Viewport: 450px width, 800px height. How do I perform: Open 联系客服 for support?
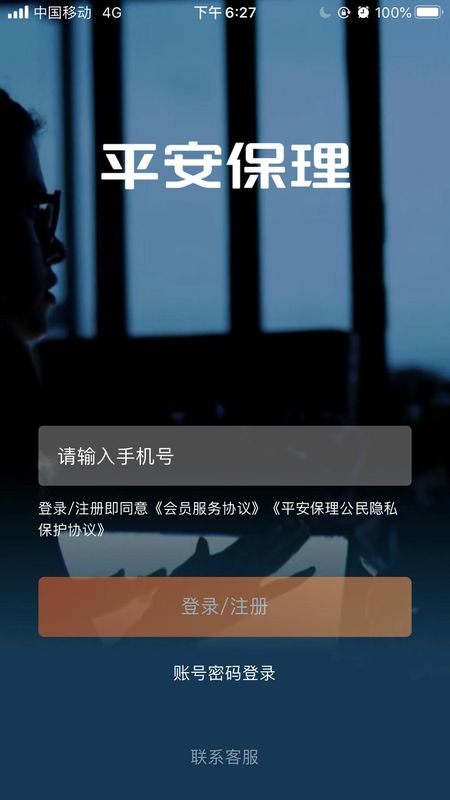tap(224, 757)
